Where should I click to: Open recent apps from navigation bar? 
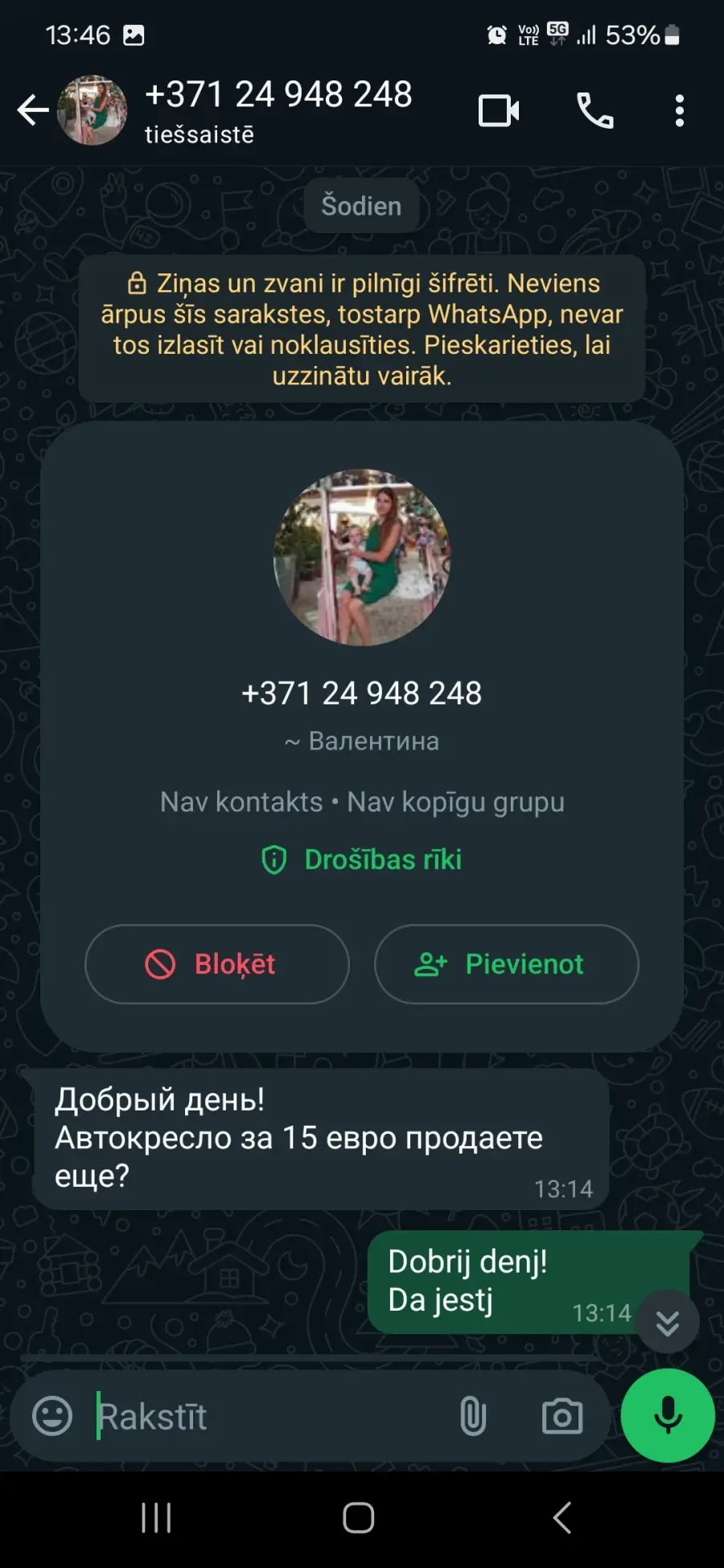coord(156,1518)
